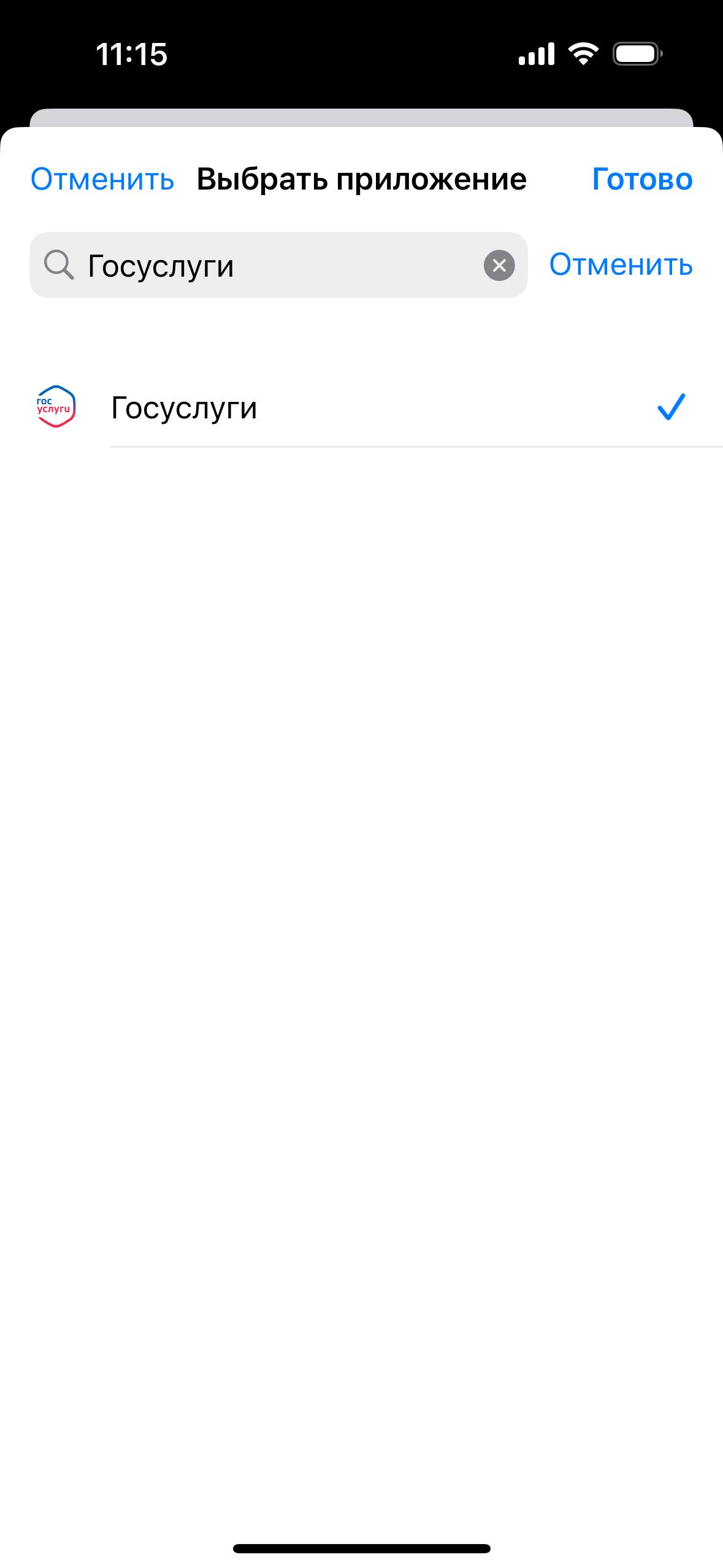Clear the search text
The image size is (723, 1568).
pos(499,266)
